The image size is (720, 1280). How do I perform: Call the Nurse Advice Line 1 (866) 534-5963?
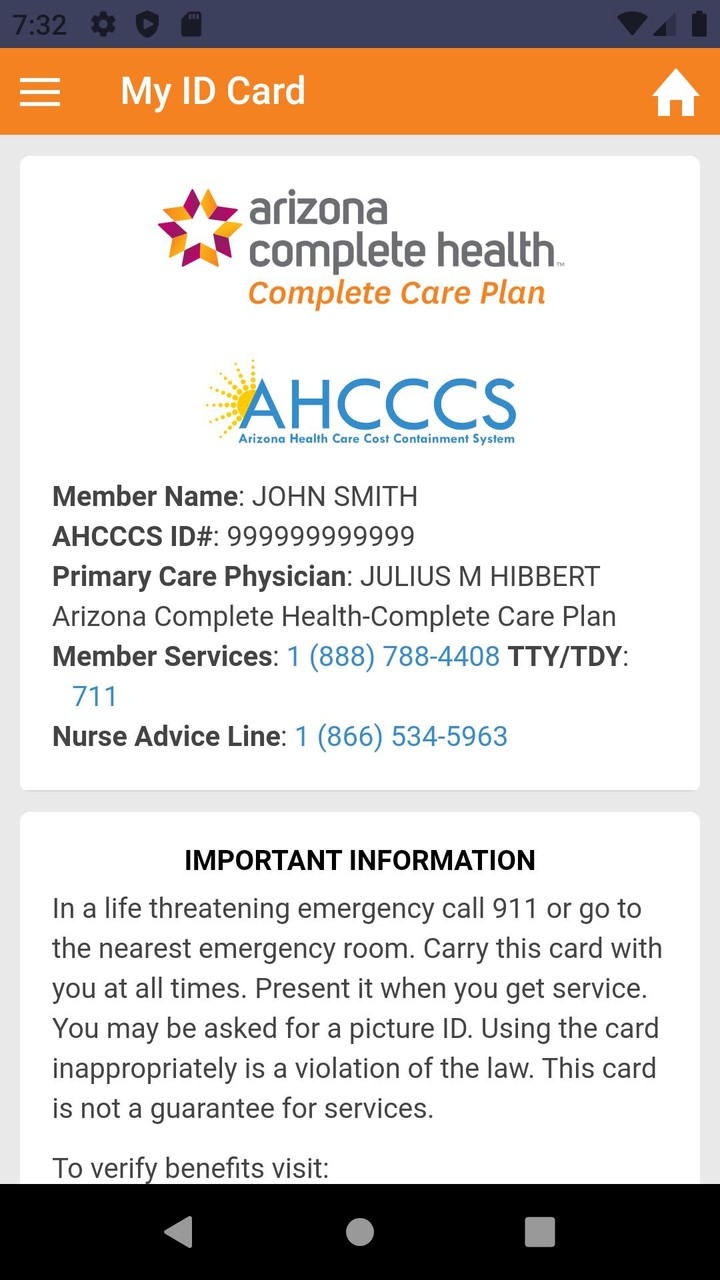pos(401,735)
